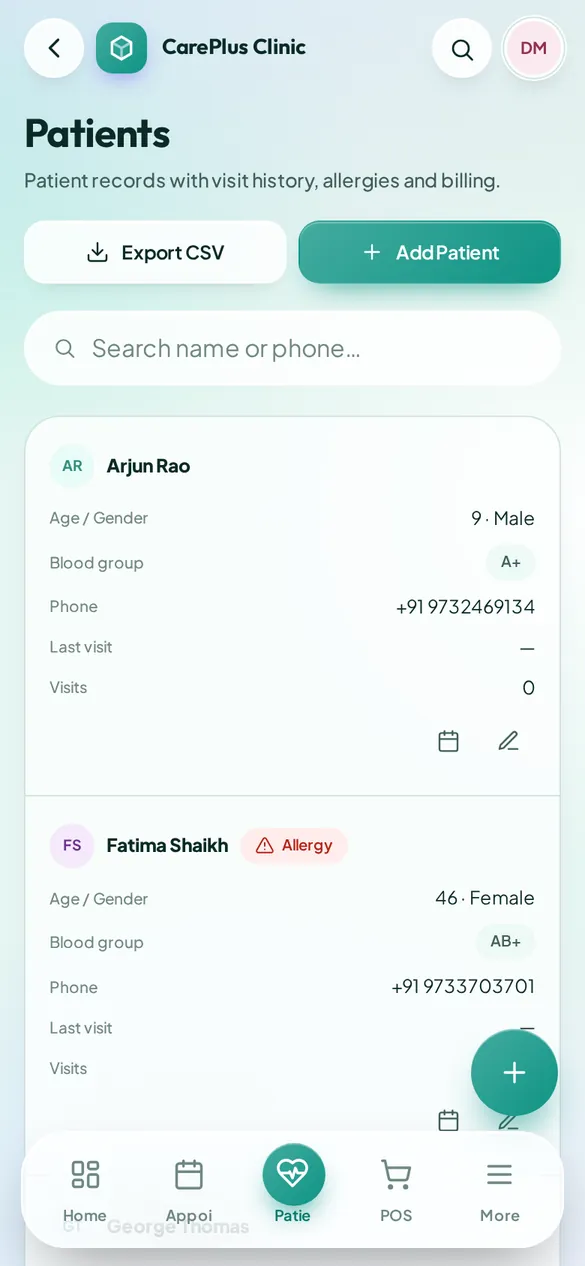Open Arjun Rao's patient card

click(292, 606)
